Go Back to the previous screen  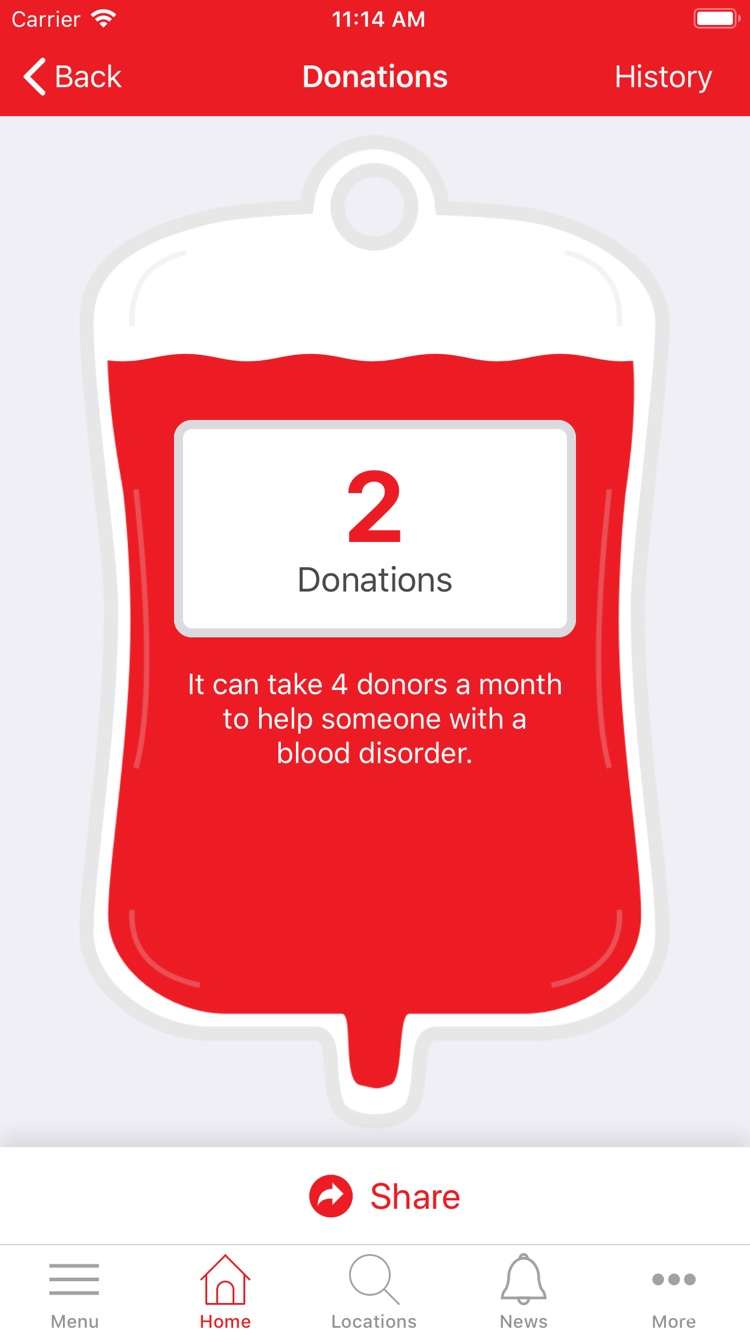(70, 77)
